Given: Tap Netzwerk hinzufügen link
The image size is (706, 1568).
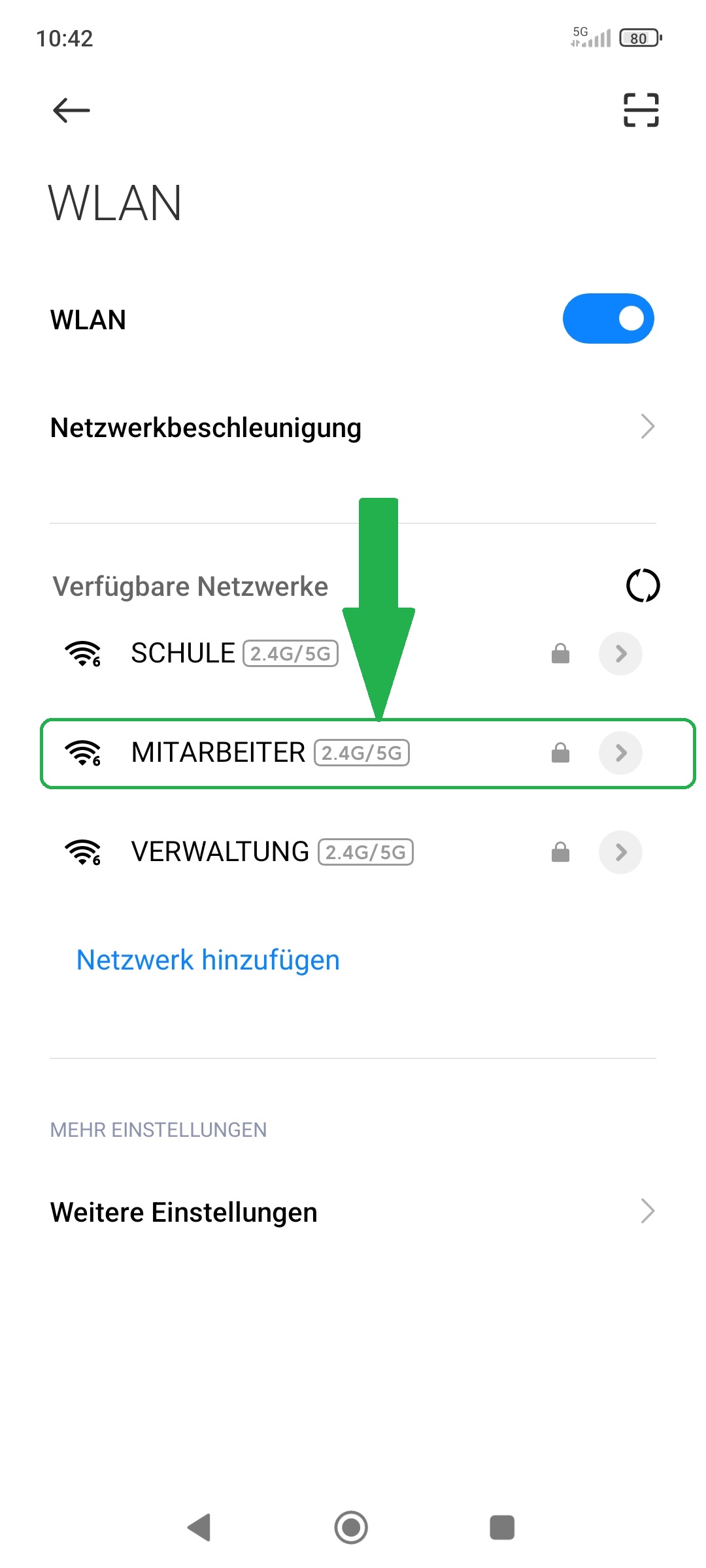Looking at the screenshot, I should [x=208, y=960].
